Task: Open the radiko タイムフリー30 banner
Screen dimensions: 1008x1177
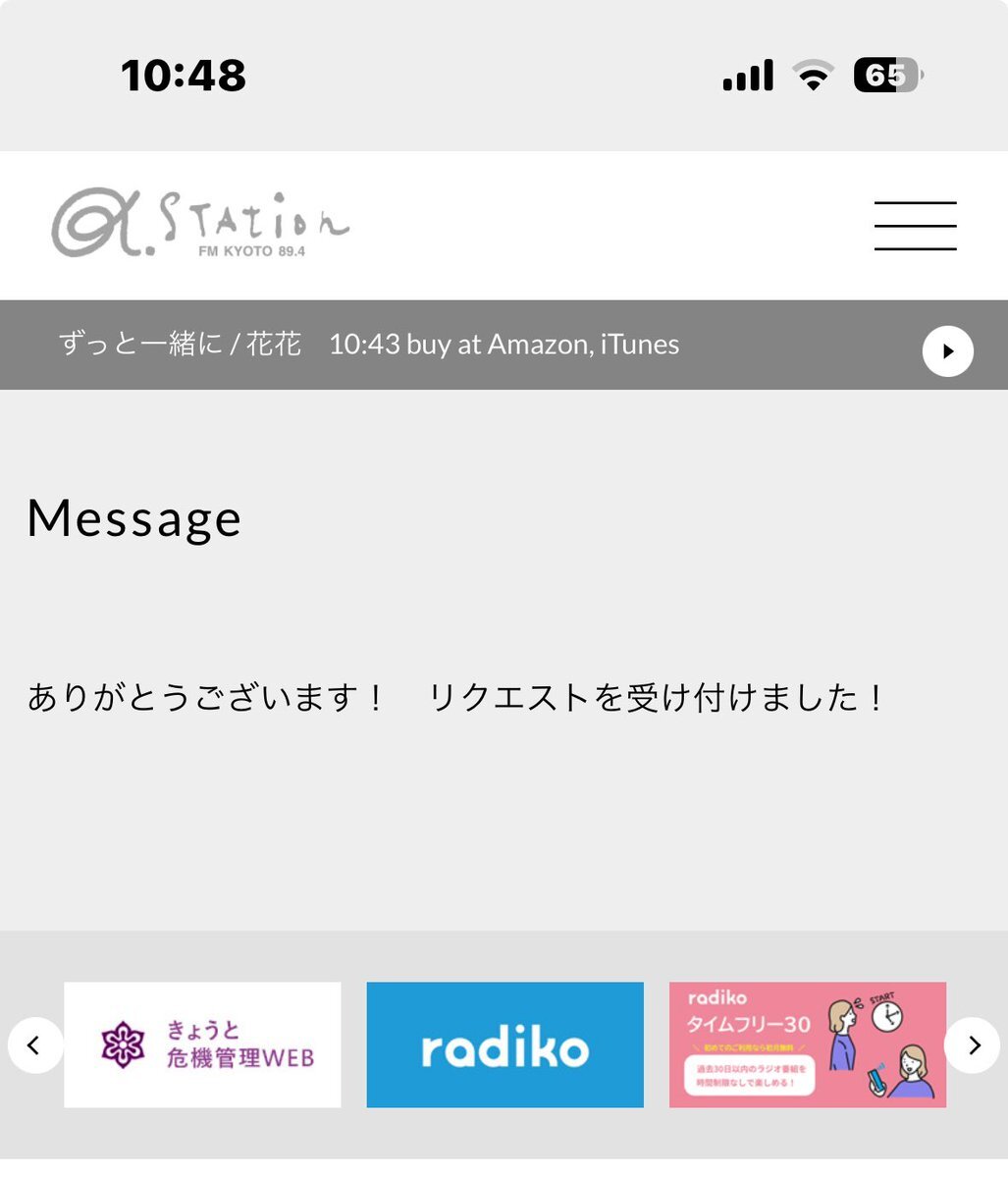Action: [x=807, y=1044]
